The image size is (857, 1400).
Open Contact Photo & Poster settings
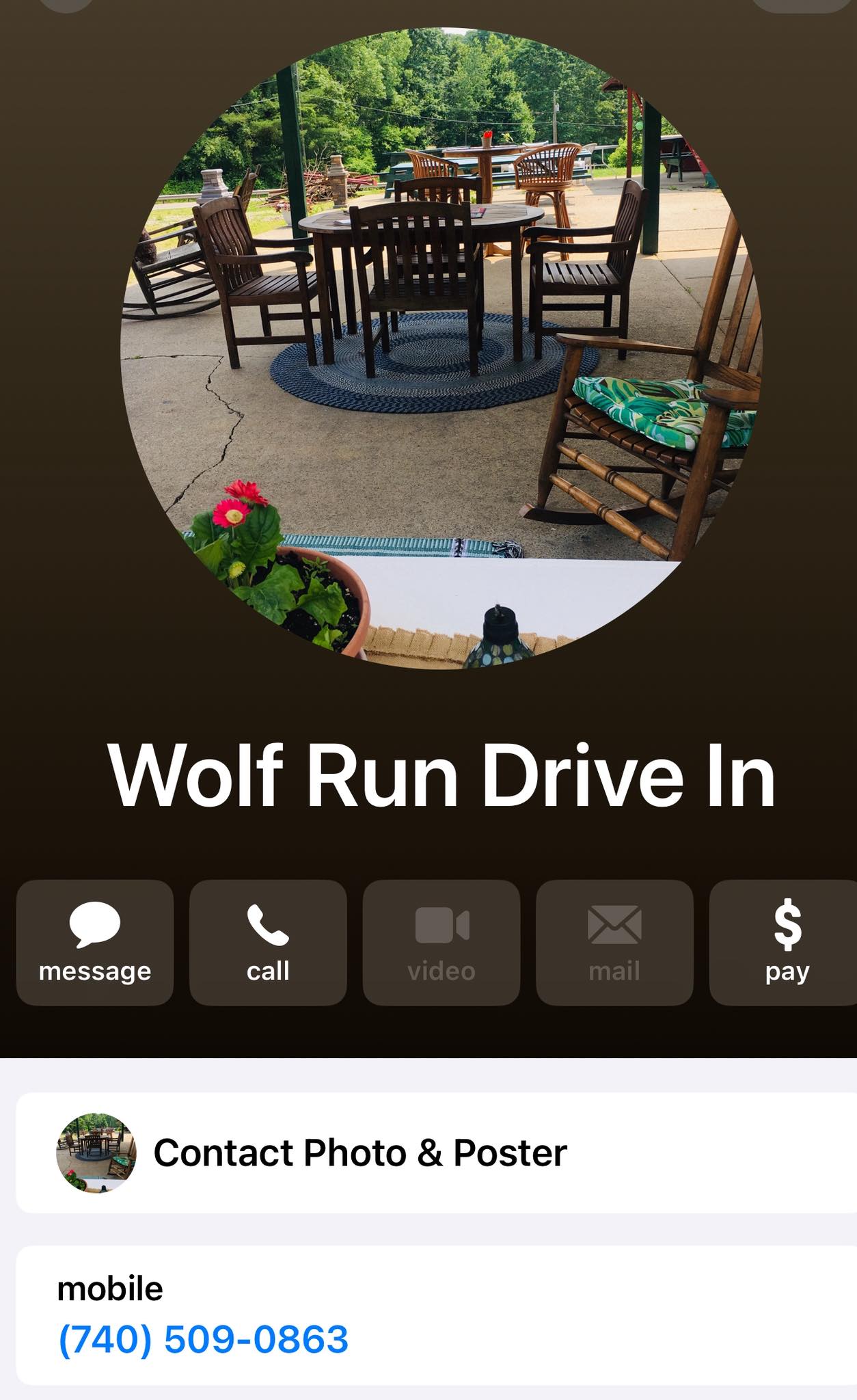point(359,1153)
